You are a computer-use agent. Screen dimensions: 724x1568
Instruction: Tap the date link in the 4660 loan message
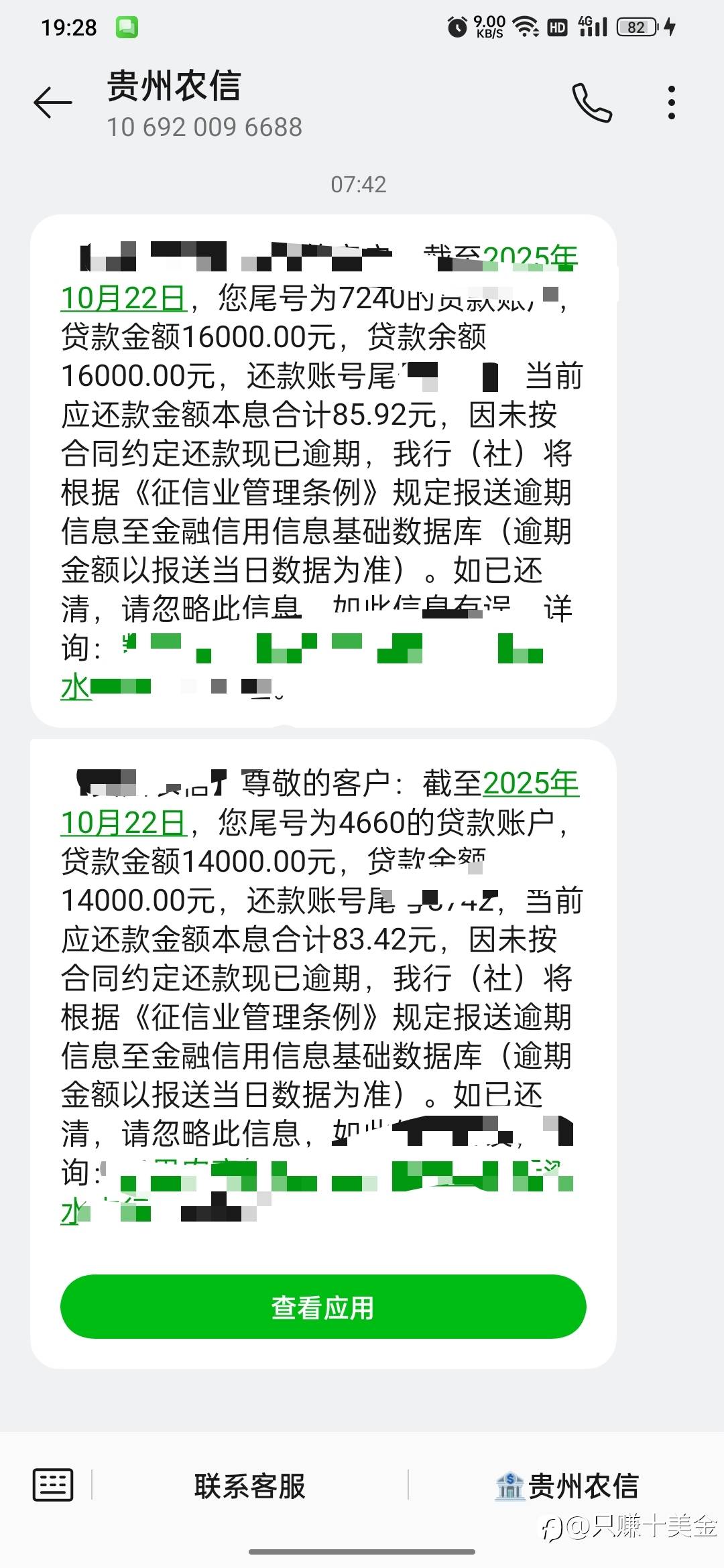click(x=124, y=822)
